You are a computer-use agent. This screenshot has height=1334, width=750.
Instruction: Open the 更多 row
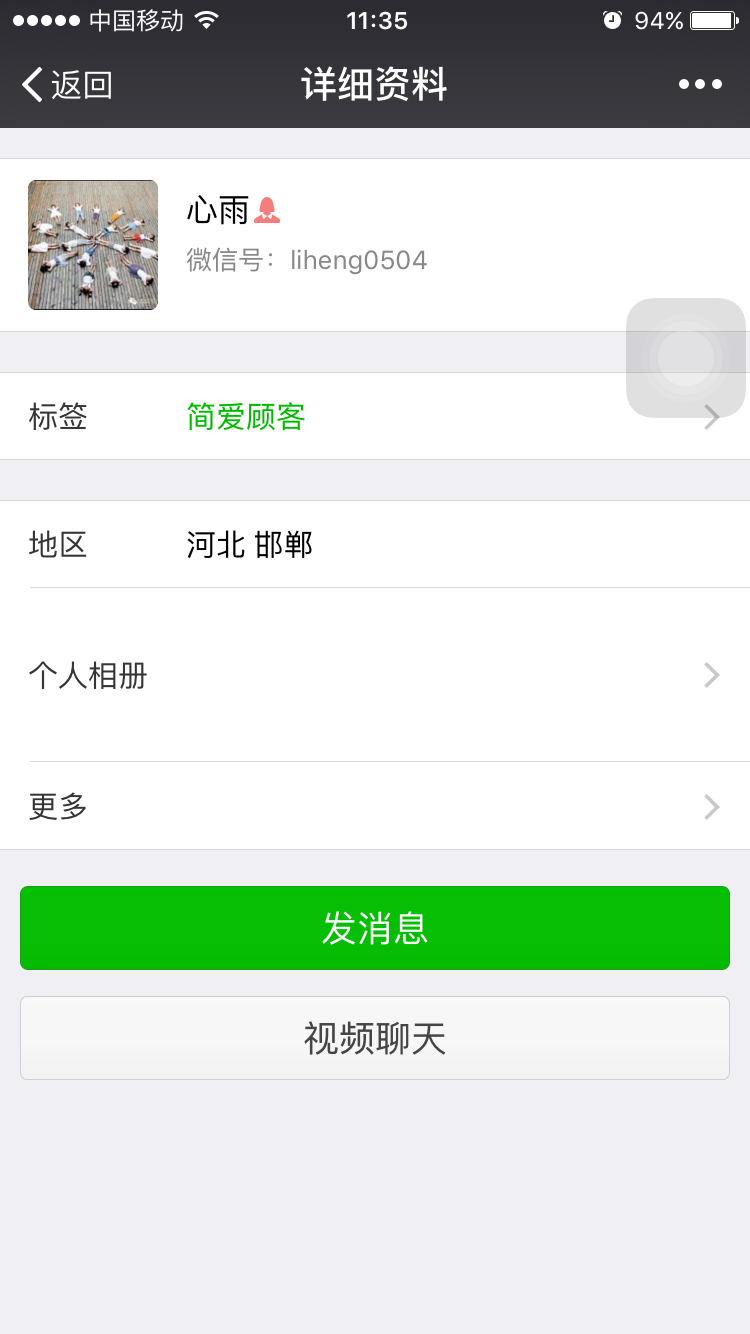(375, 806)
